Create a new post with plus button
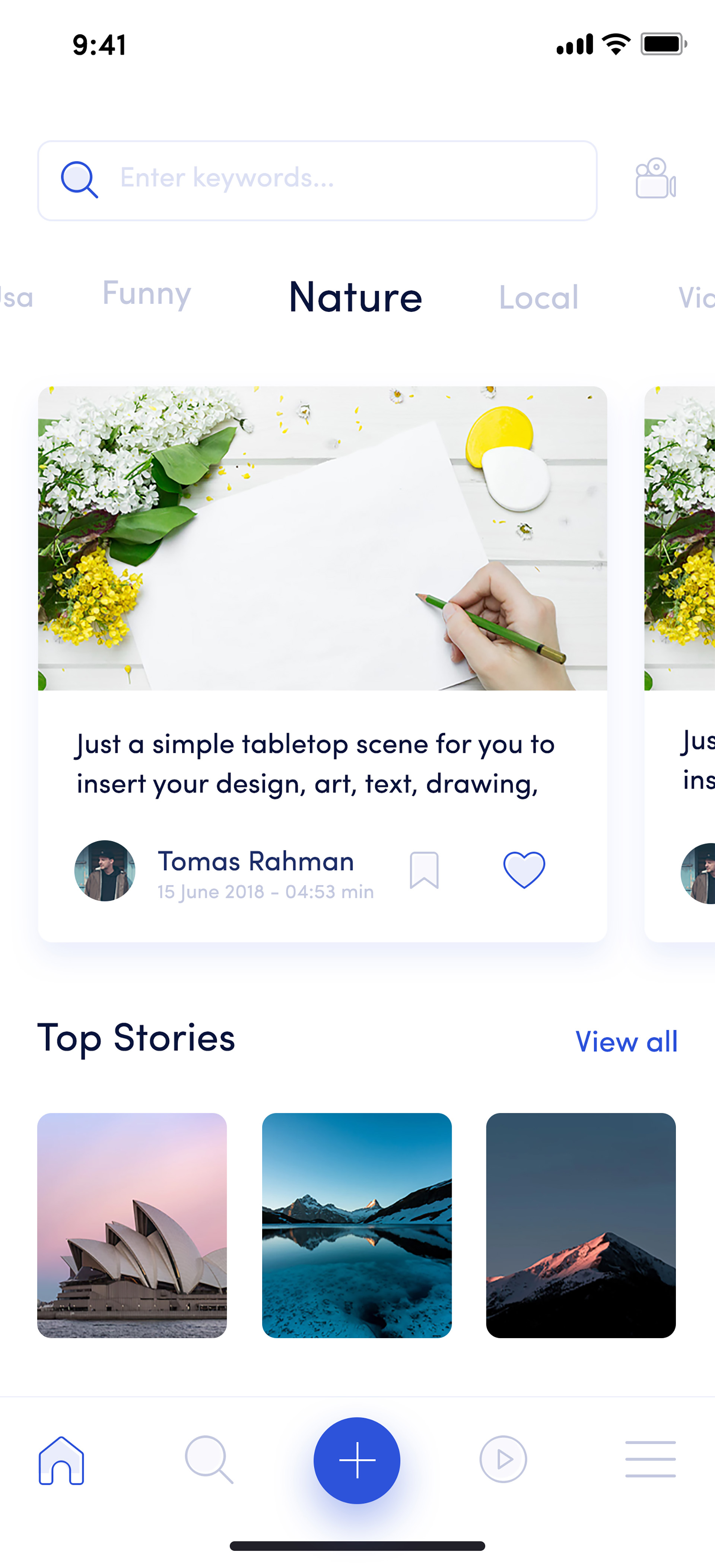Screen dimensions: 715x1568 click(x=357, y=1460)
